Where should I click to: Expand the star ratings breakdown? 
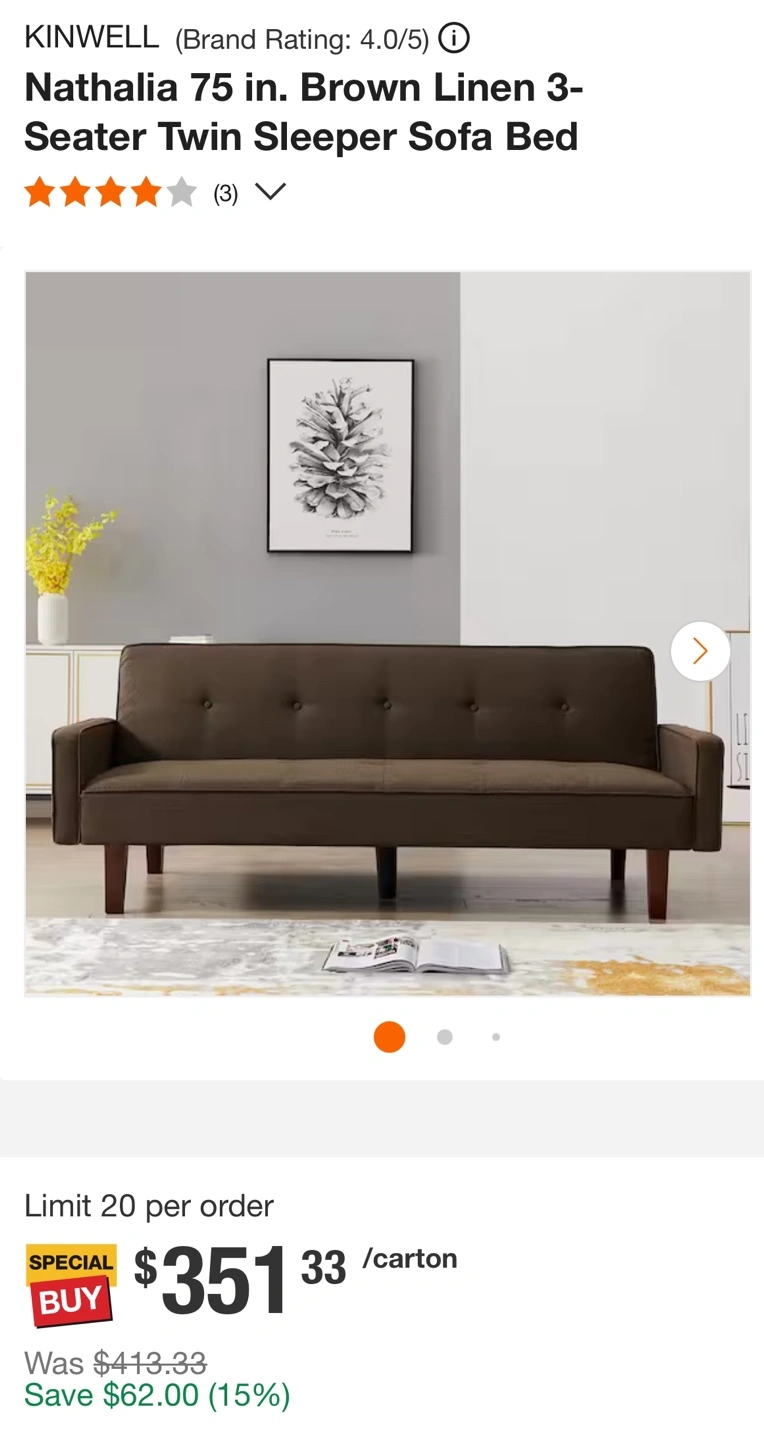click(x=270, y=191)
